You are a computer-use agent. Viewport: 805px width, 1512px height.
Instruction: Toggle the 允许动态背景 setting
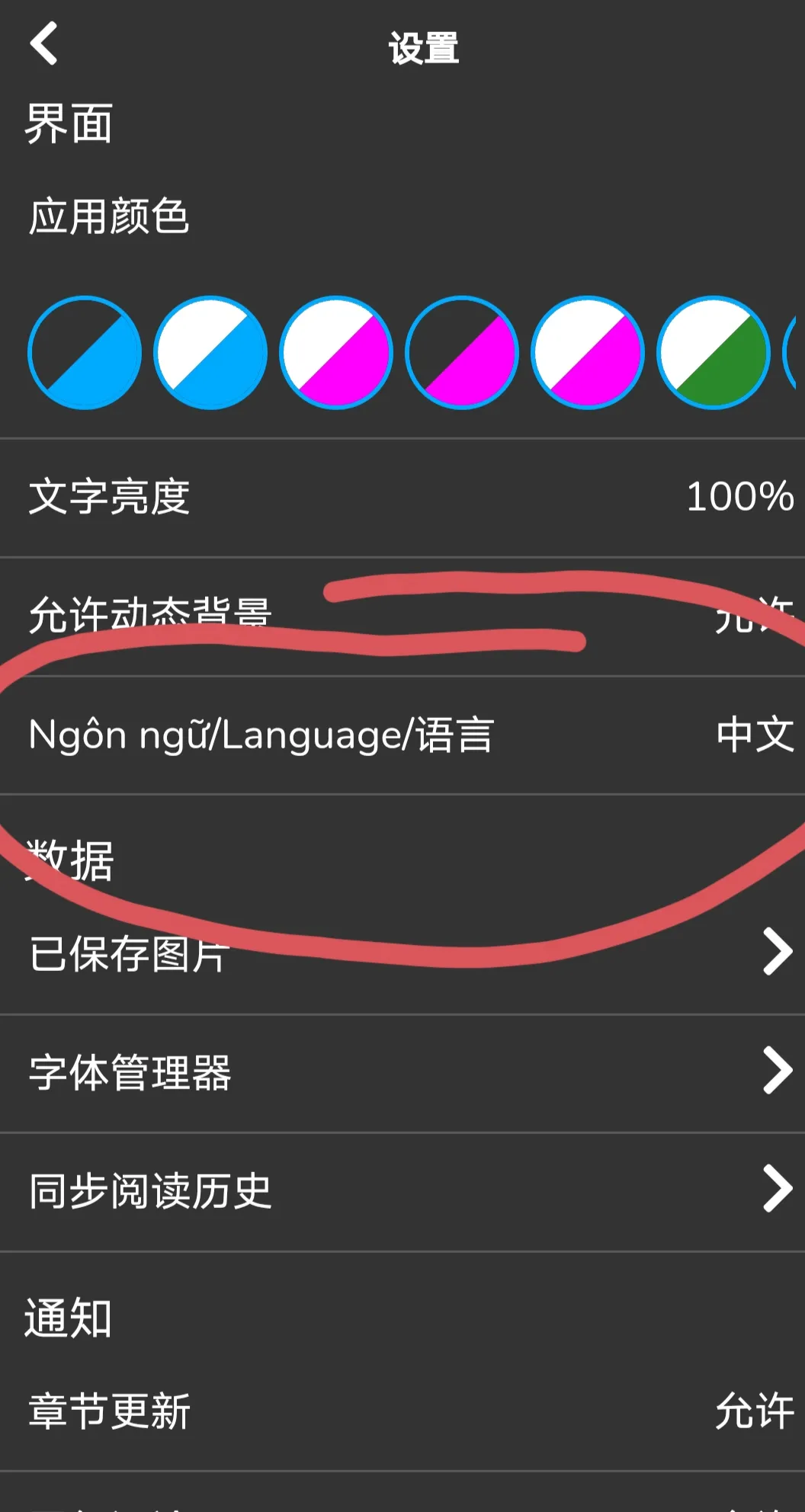coord(402,616)
